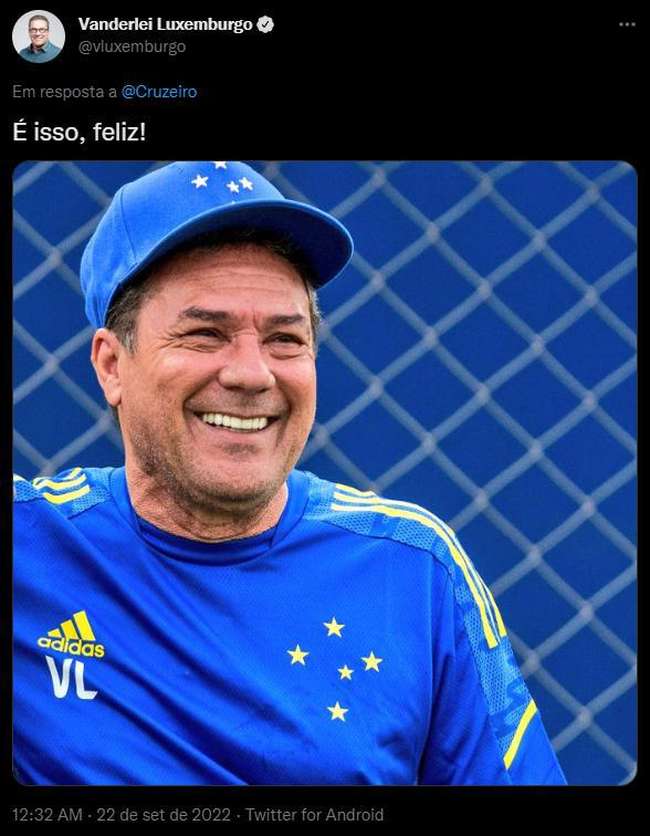
Task: Open the @Cruzeiro mention link
Action: pos(159,92)
